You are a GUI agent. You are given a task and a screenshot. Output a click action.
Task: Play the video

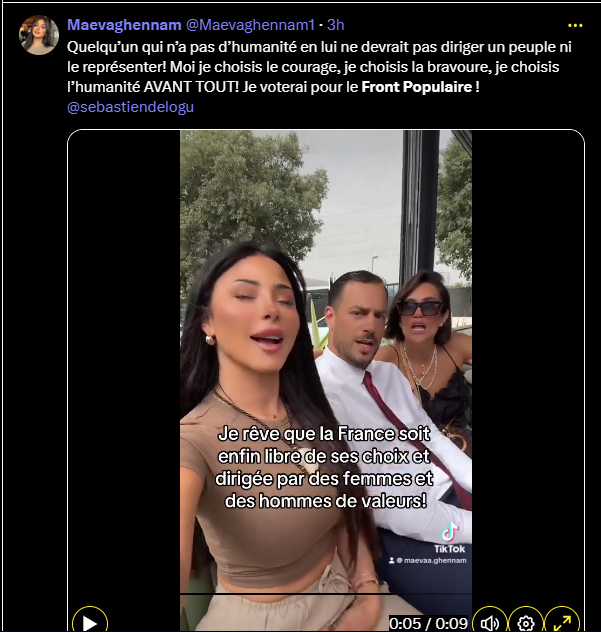point(89,622)
